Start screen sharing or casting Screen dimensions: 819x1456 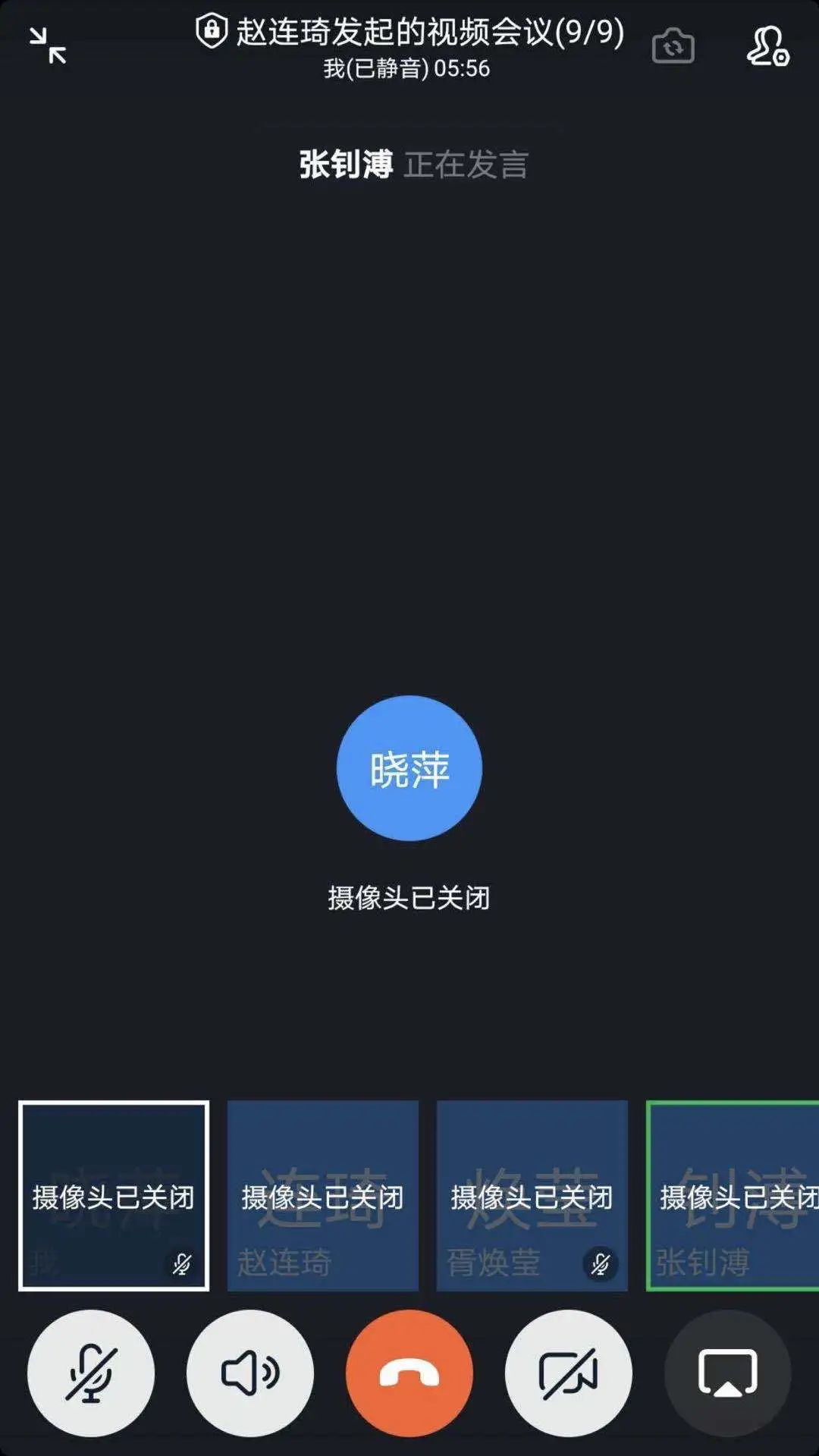tap(728, 1373)
